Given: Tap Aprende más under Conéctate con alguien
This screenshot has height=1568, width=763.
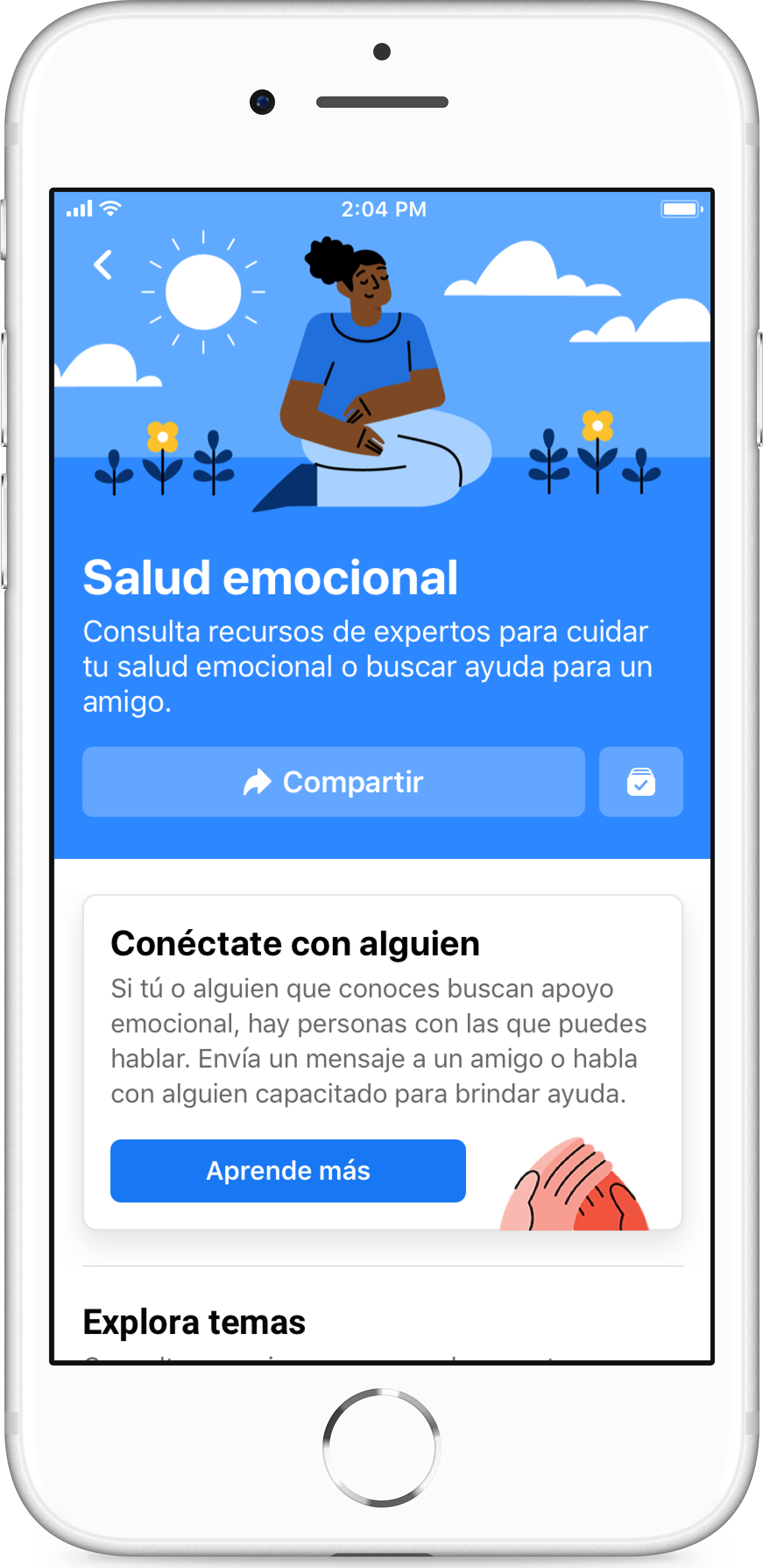Looking at the screenshot, I should 288,1171.
